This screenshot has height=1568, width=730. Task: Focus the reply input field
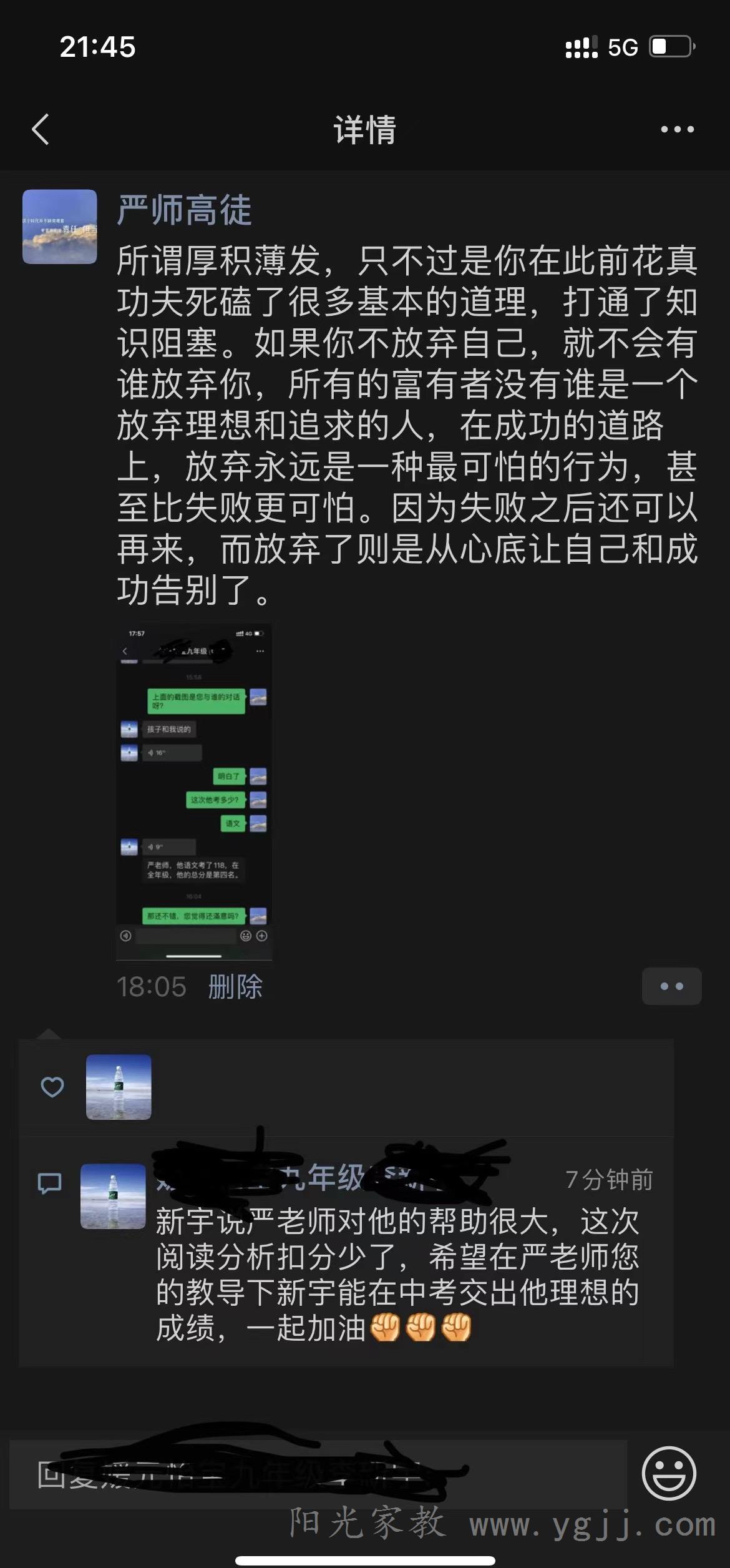[318, 1474]
